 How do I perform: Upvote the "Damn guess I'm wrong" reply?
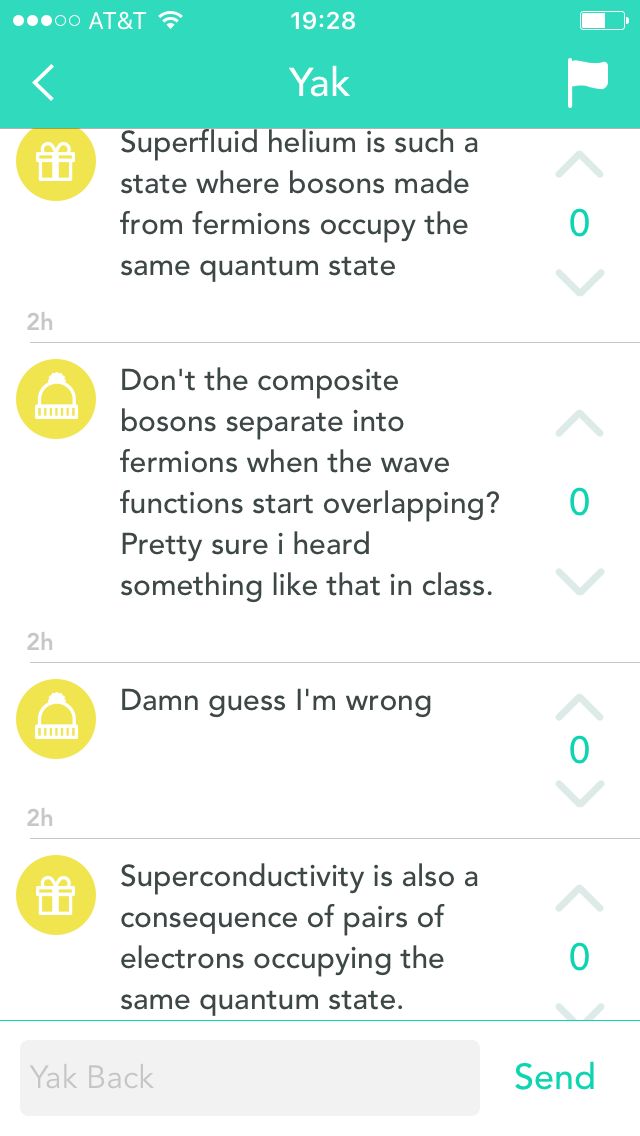[x=579, y=708]
